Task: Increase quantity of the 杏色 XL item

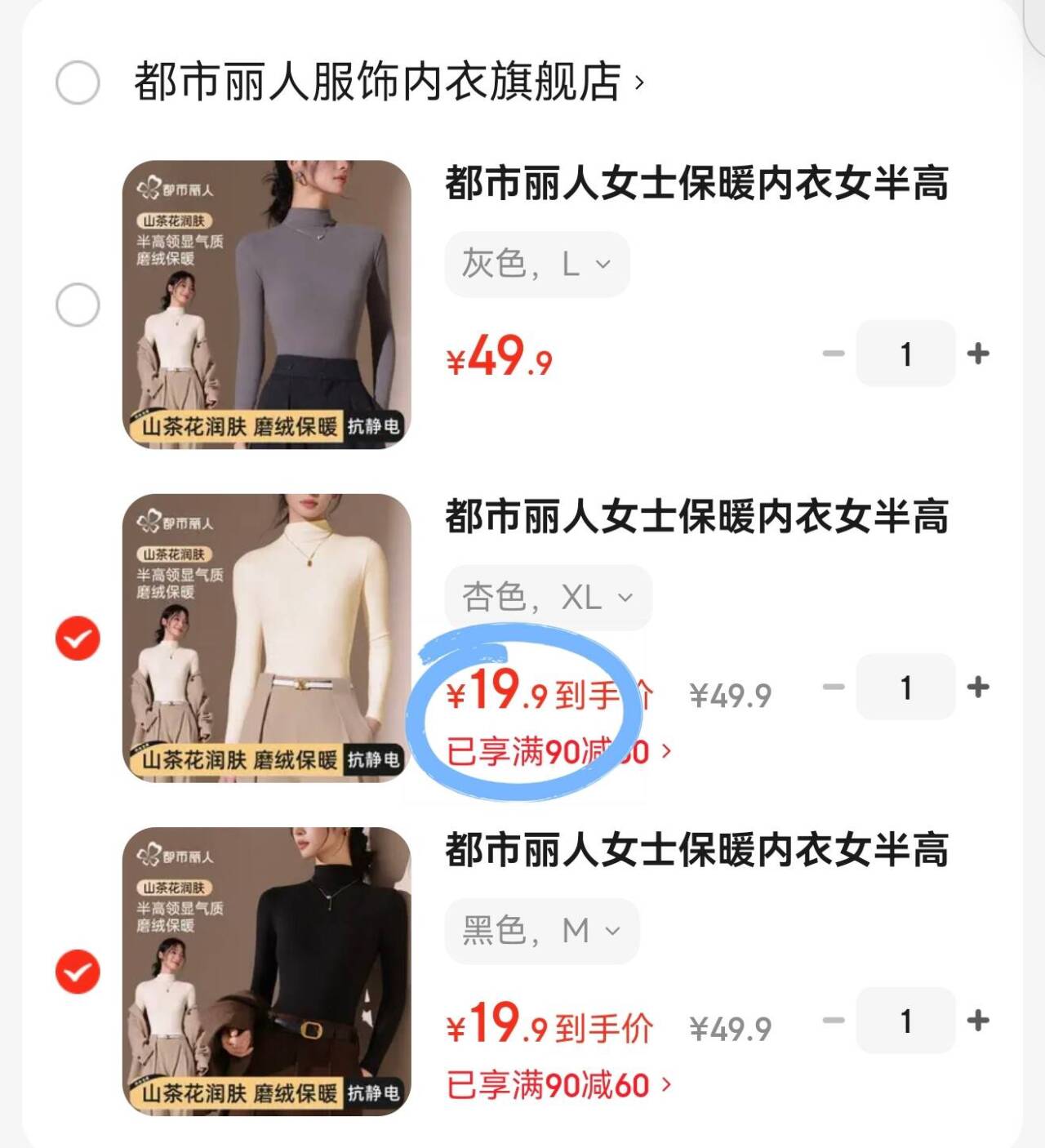Action: pyautogui.click(x=977, y=687)
